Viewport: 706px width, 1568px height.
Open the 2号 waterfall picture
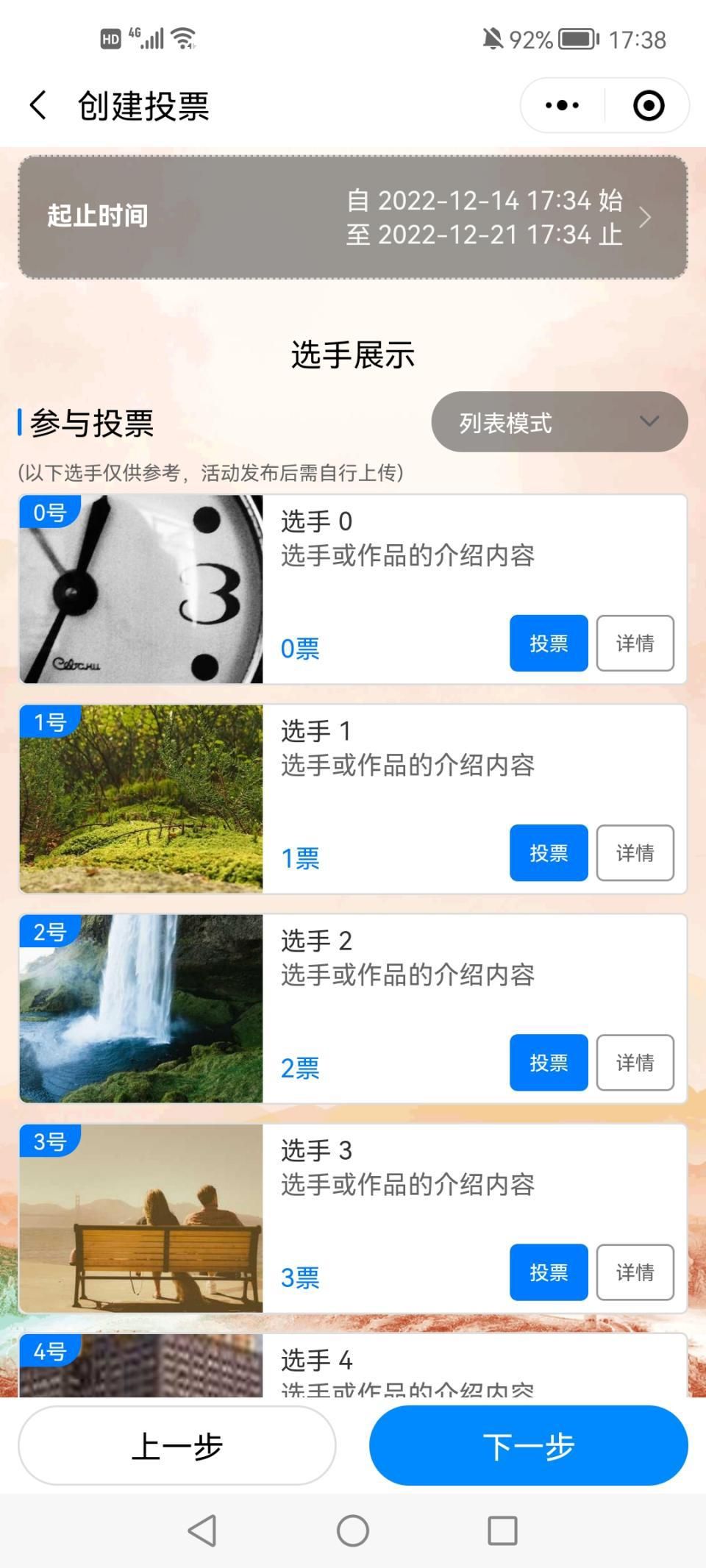141,1008
